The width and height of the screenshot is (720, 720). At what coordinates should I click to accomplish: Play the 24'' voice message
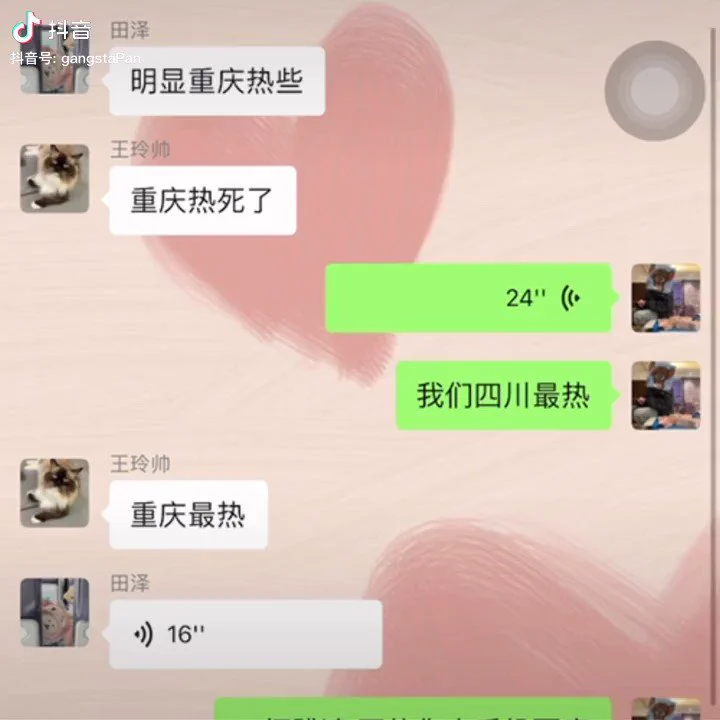(468, 297)
